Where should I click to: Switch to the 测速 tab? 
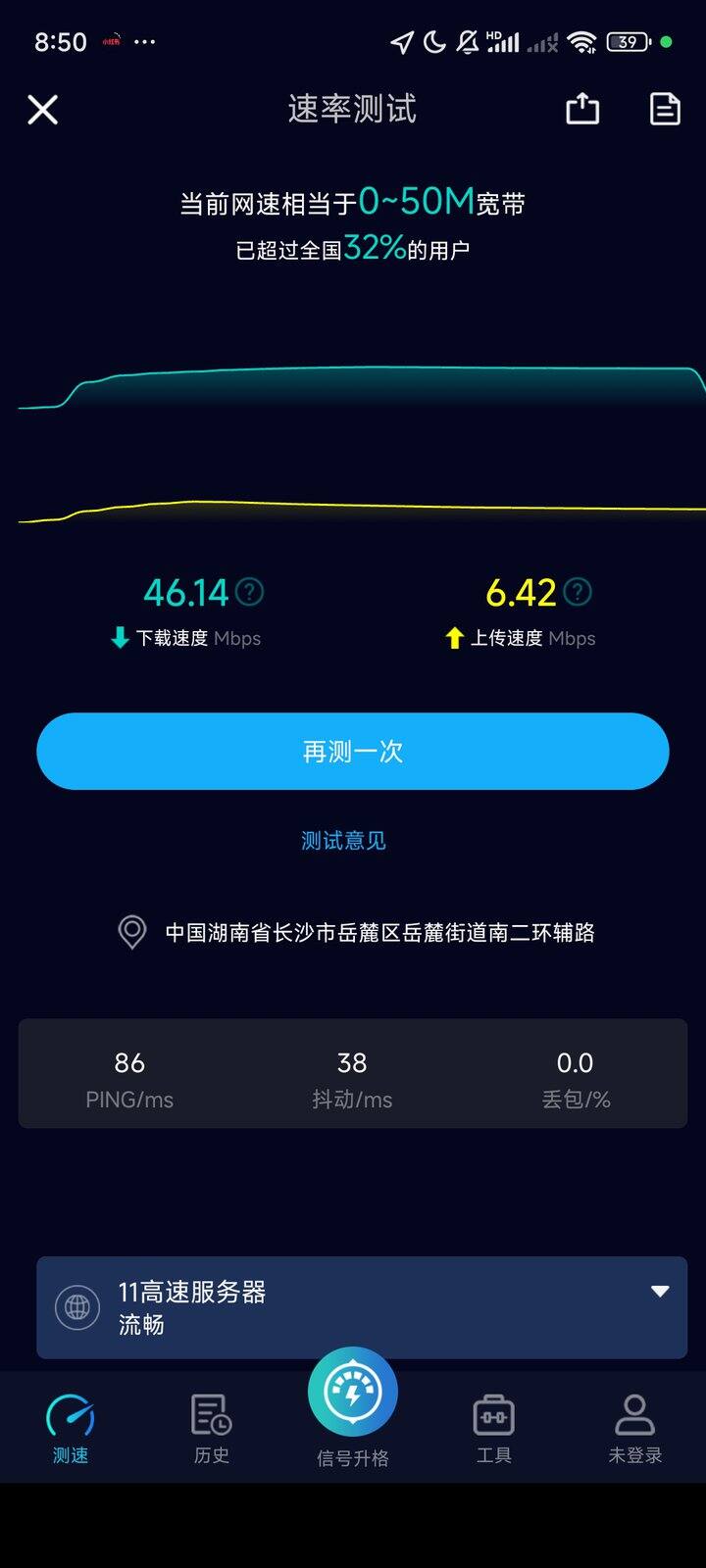[x=71, y=1429]
